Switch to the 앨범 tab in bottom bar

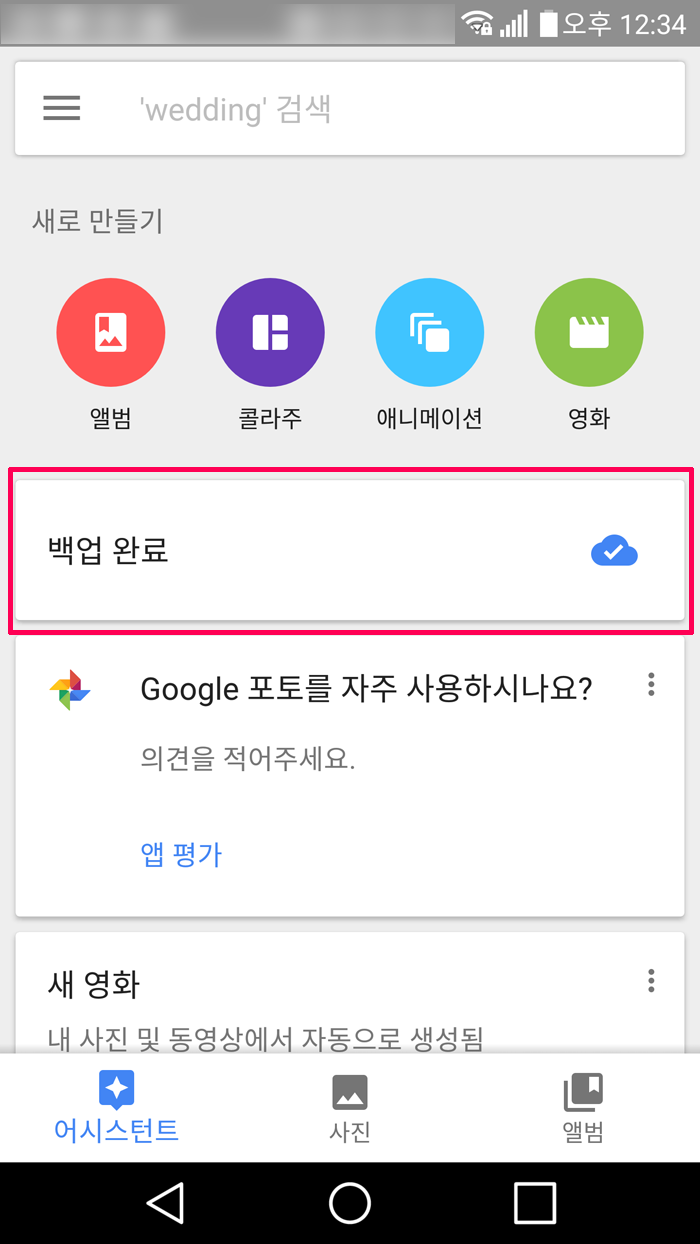coord(583,1108)
